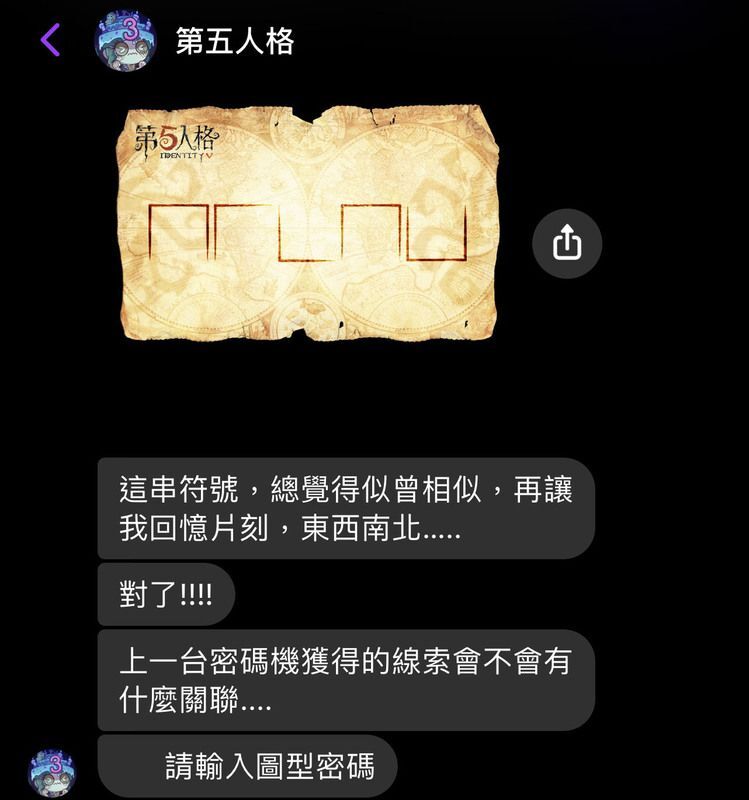The image size is (749, 800).
Task: Share the parchment map image
Action: pos(566,243)
